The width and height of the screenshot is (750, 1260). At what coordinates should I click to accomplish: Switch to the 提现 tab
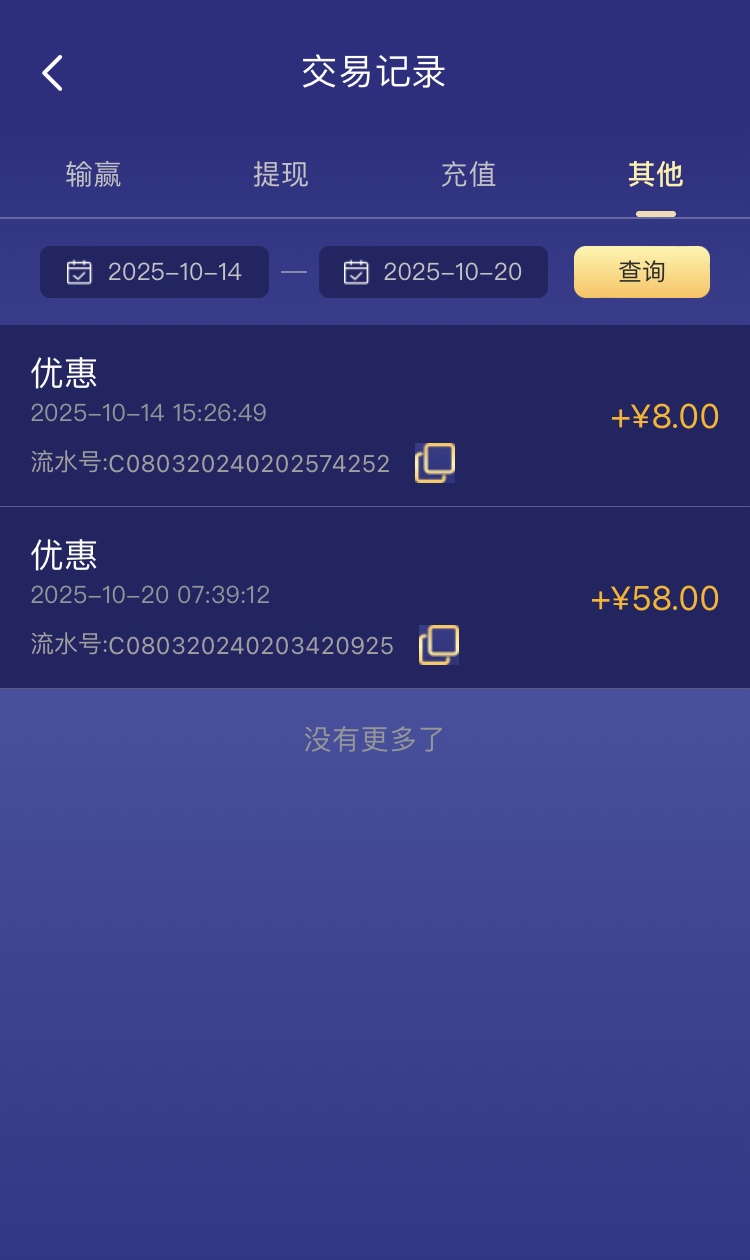[x=281, y=175]
